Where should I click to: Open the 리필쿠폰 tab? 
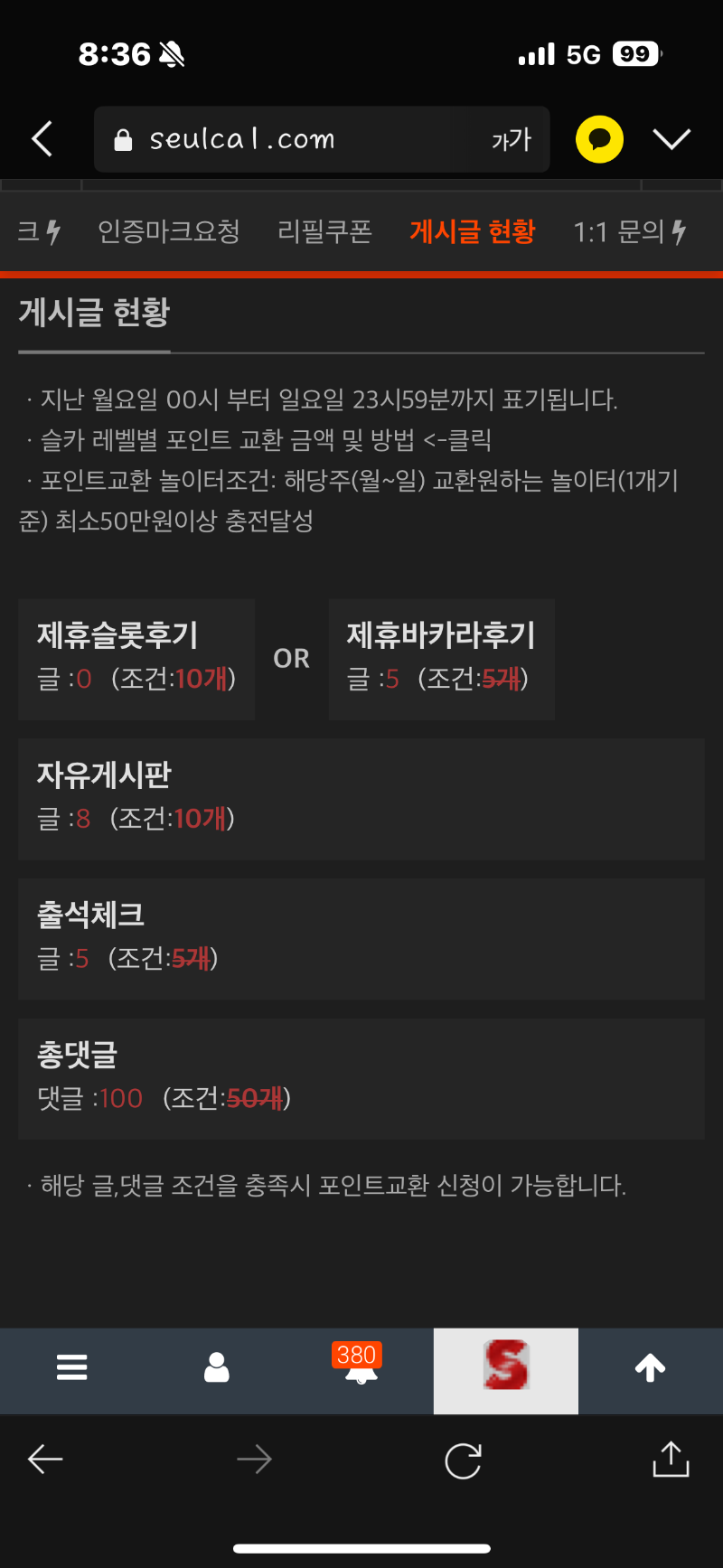pos(324,232)
